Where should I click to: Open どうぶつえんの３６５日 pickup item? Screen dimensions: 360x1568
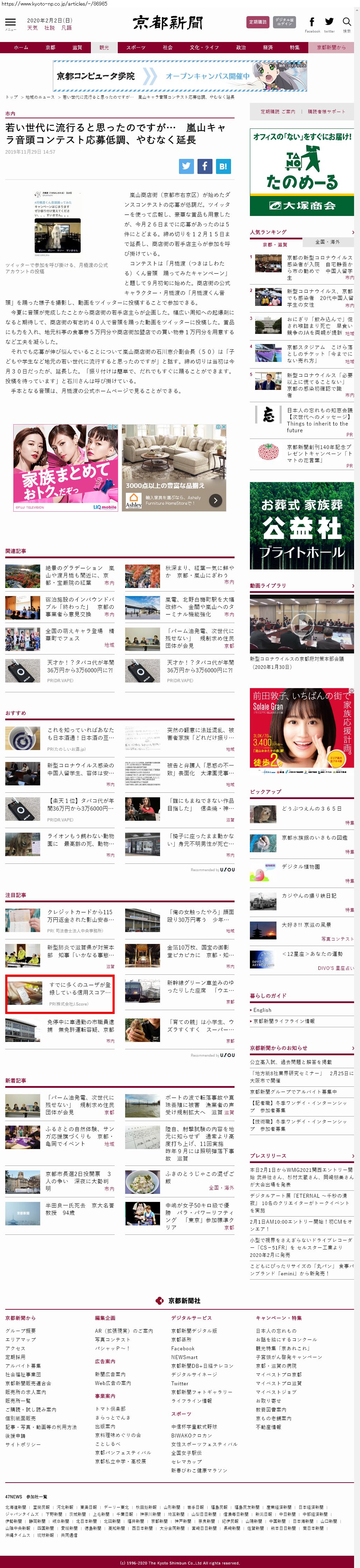click(311, 808)
